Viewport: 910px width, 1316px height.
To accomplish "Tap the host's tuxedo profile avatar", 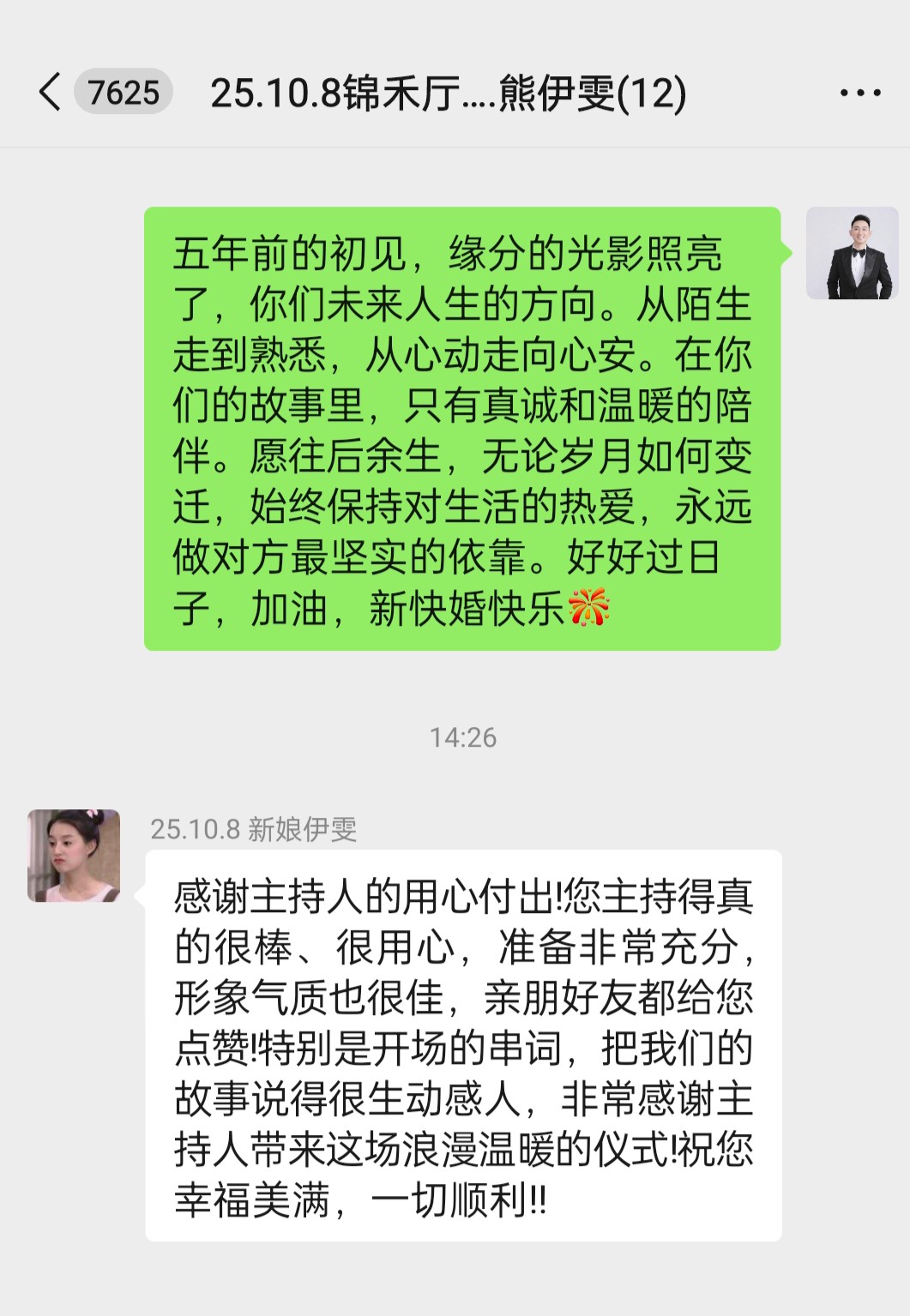I will (852, 253).
